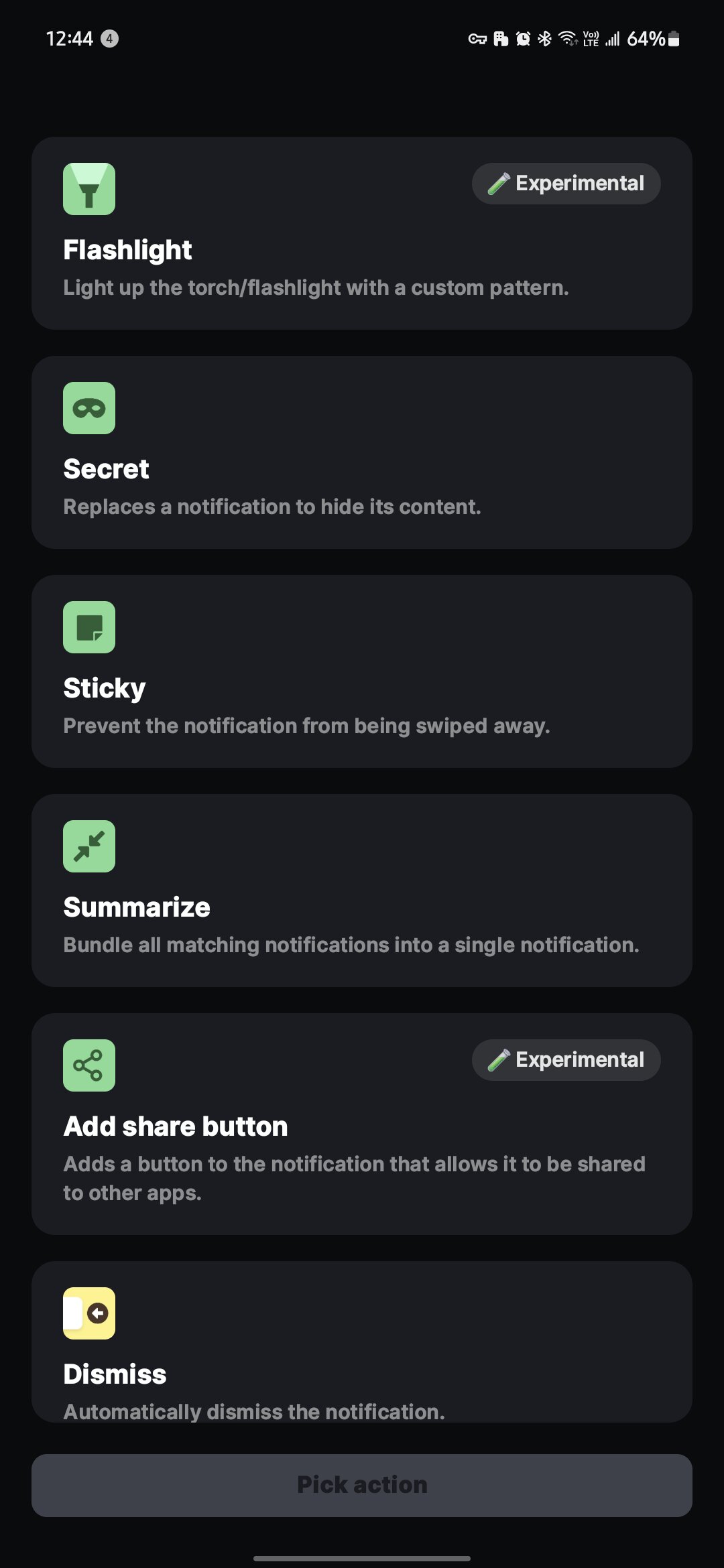Pick the Sticky action card
This screenshot has width=724, height=1568.
click(x=362, y=671)
